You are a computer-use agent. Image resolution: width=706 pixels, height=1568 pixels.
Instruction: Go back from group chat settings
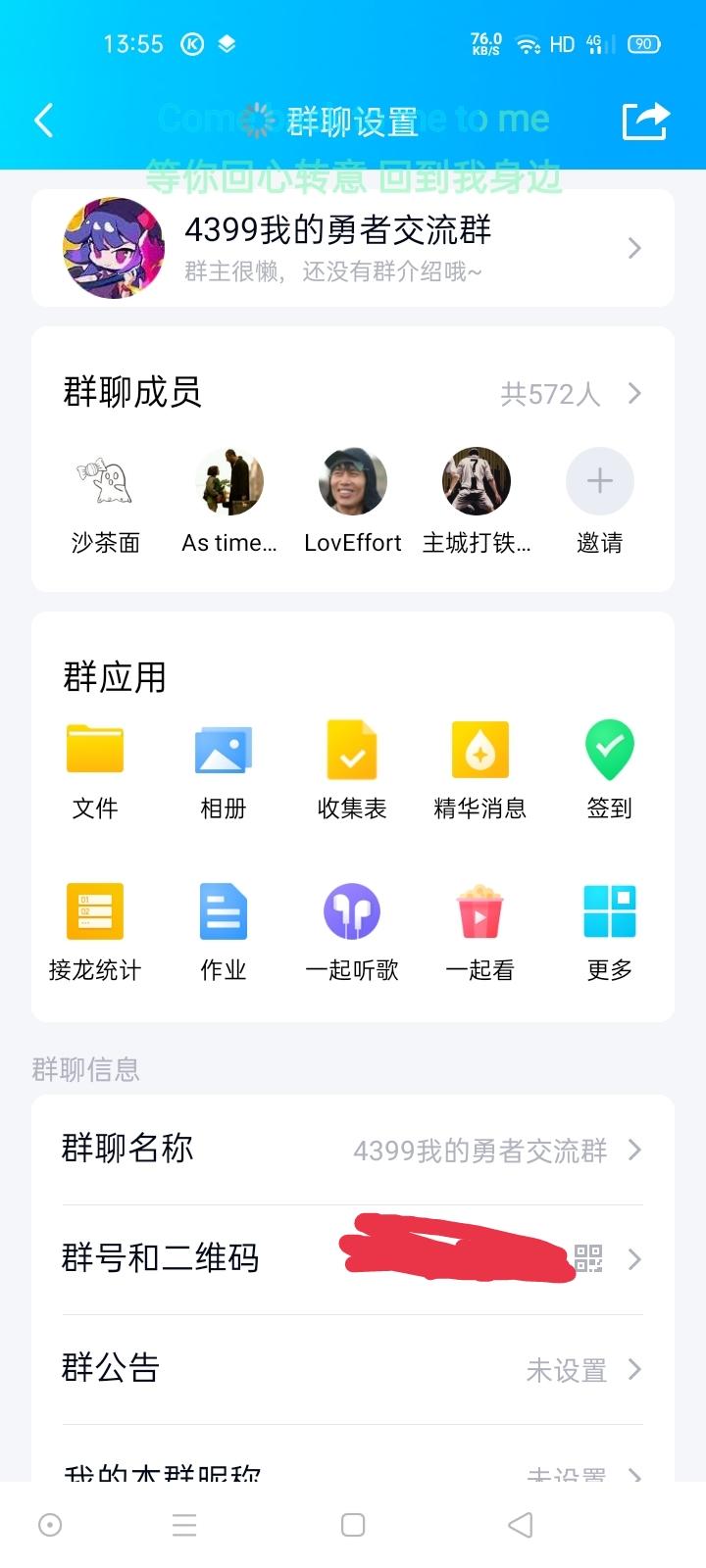point(44,121)
